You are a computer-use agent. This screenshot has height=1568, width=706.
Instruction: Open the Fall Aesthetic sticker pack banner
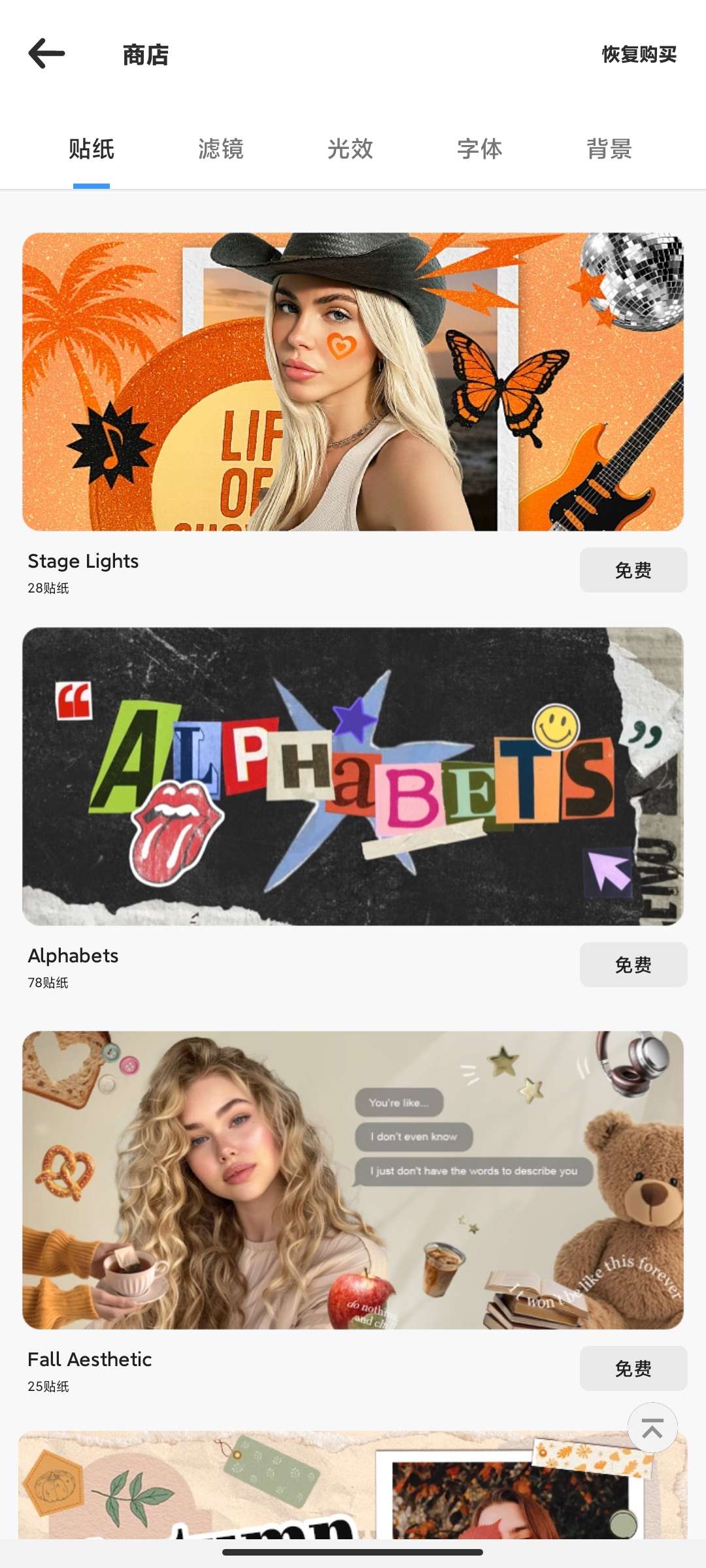click(x=353, y=1180)
